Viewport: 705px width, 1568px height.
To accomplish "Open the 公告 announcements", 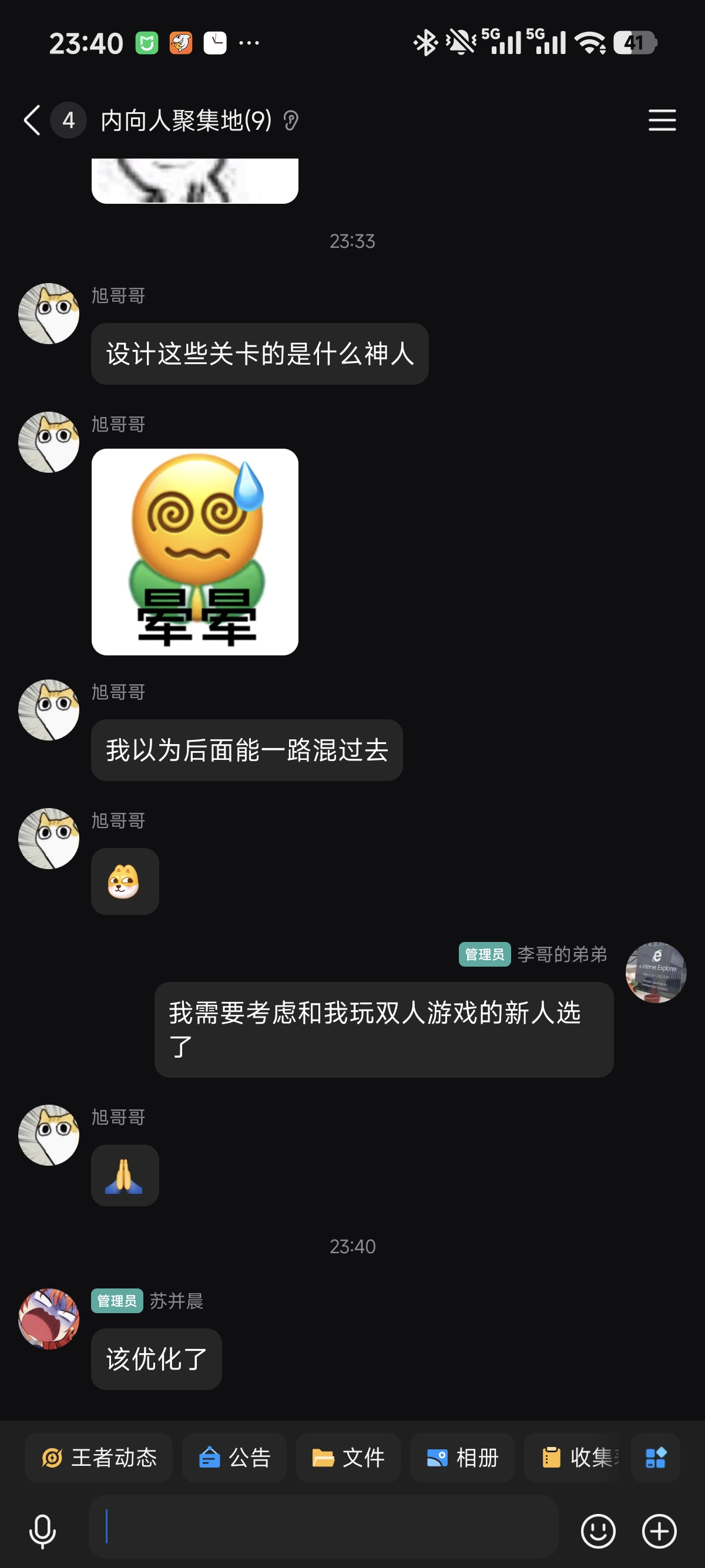I will [x=234, y=1458].
